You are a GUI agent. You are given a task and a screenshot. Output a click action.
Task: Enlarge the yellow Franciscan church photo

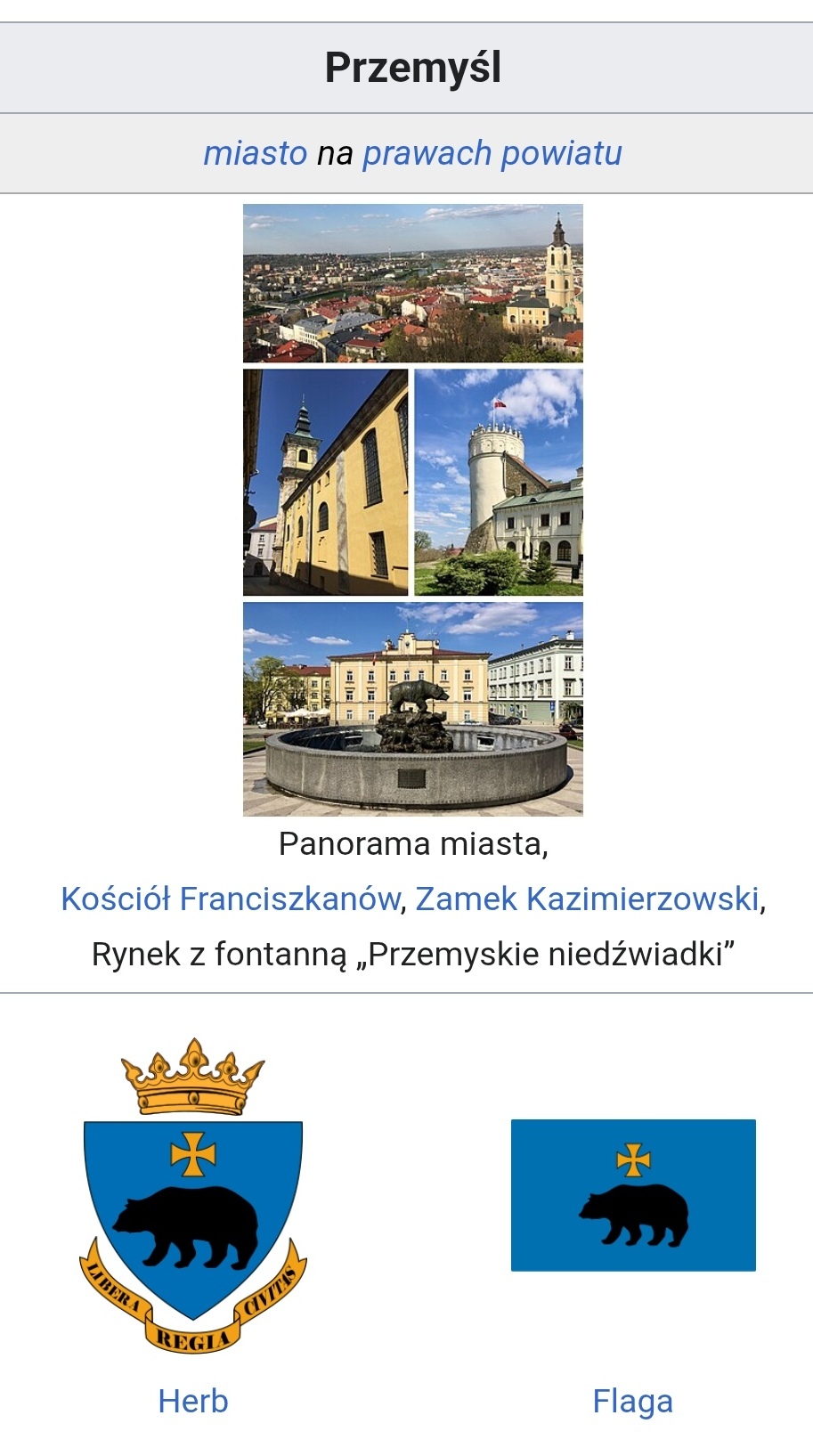[326, 482]
